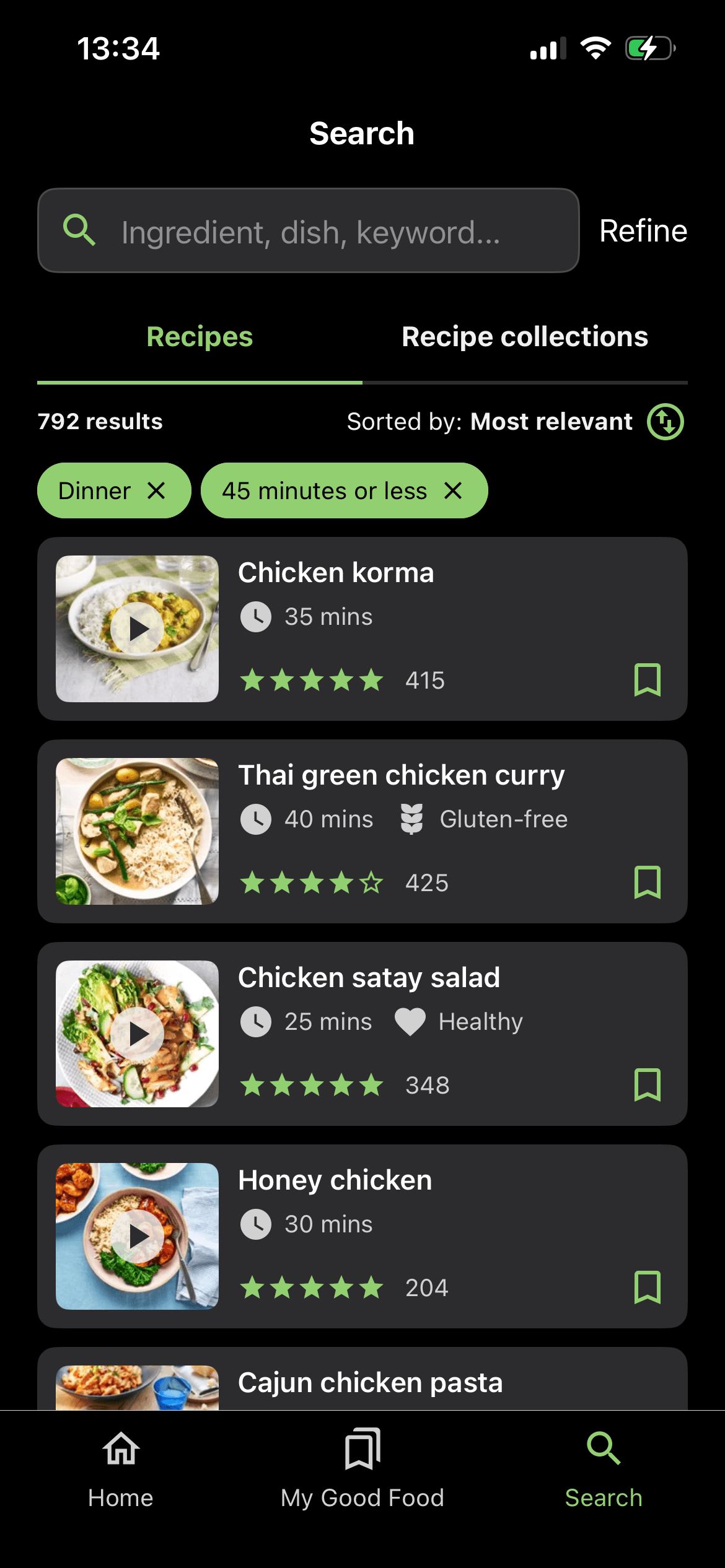Open the Cajun chicken pasta recipe
This screenshot has width=725, height=1568.
pos(370,1383)
